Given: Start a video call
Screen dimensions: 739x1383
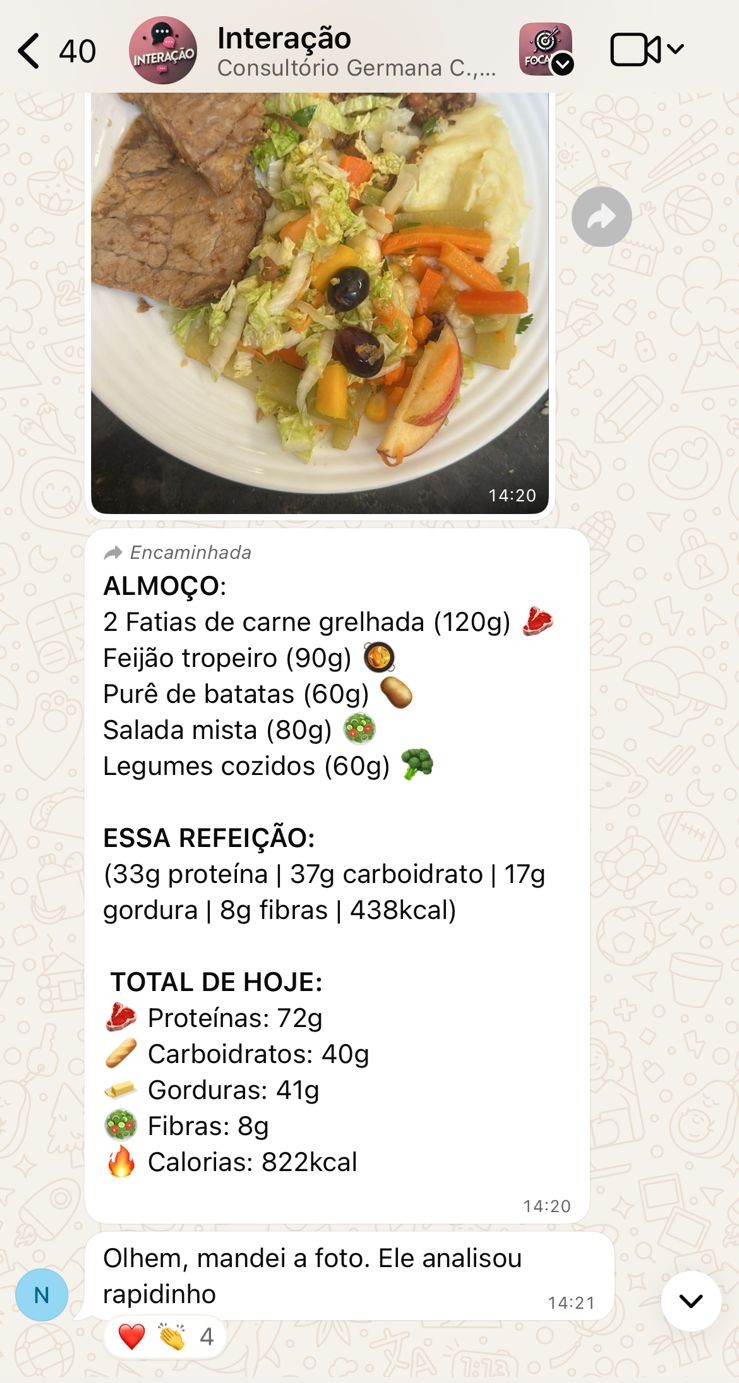Looking at the screenshot, I should pos(636,50).
